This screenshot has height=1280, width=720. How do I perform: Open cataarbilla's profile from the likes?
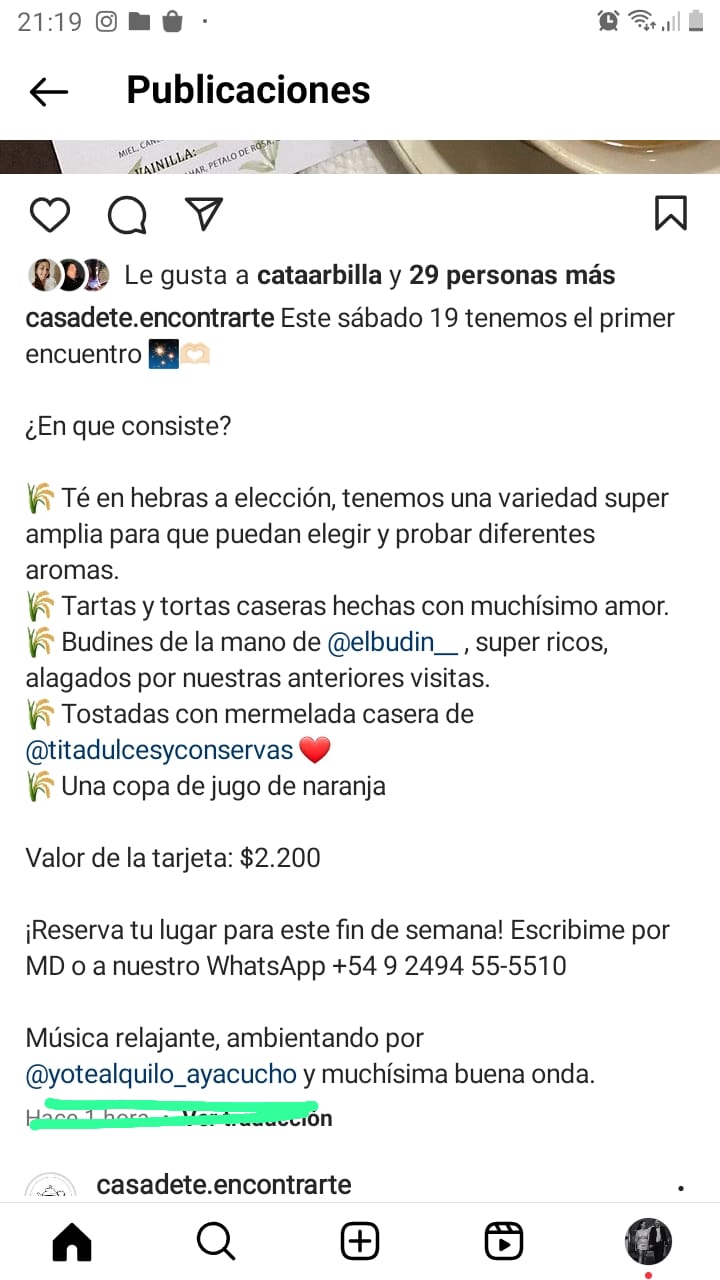click(319, 275)
